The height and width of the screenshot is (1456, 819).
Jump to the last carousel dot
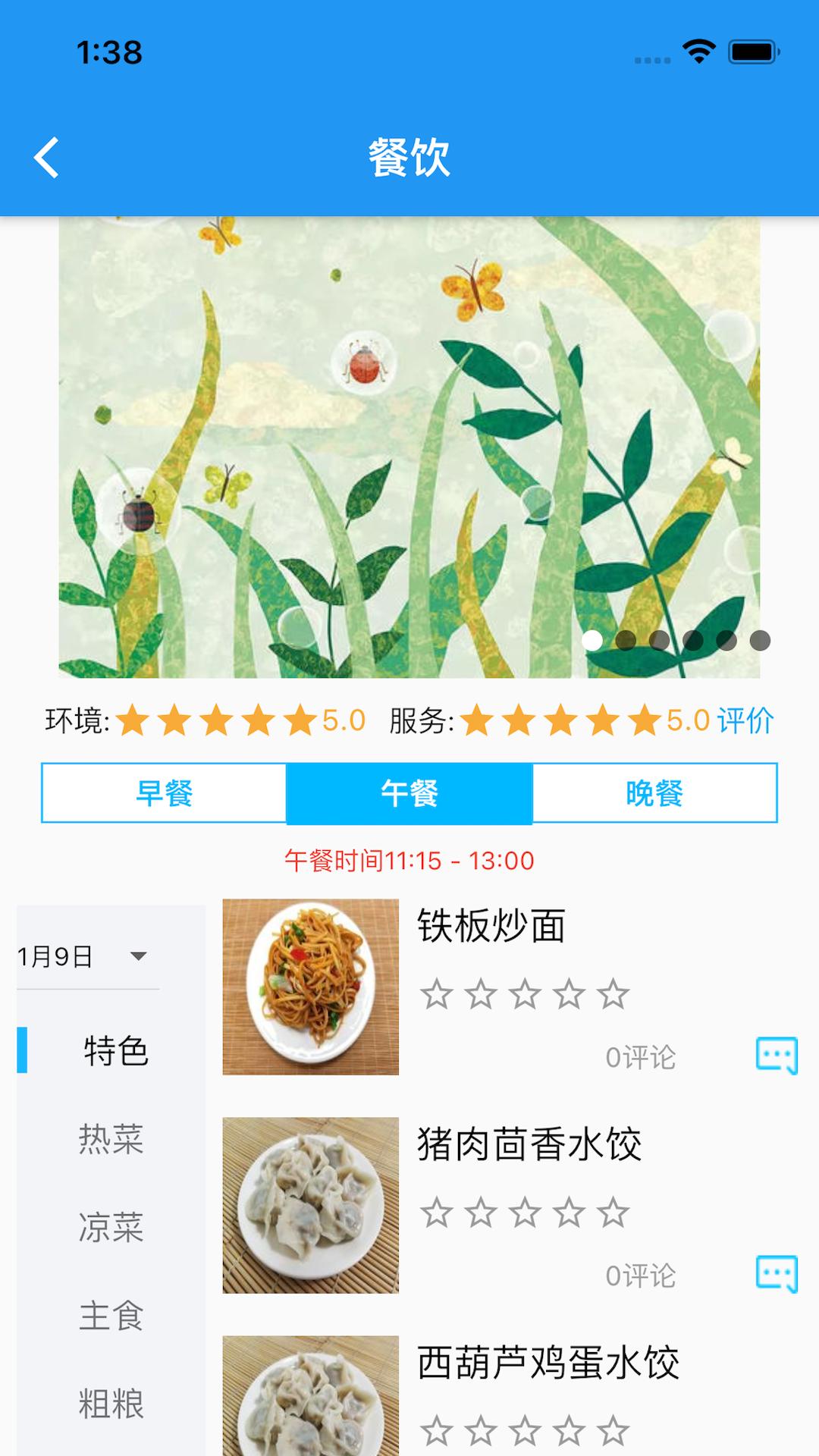pyautogui.click(x=761, y=639)
